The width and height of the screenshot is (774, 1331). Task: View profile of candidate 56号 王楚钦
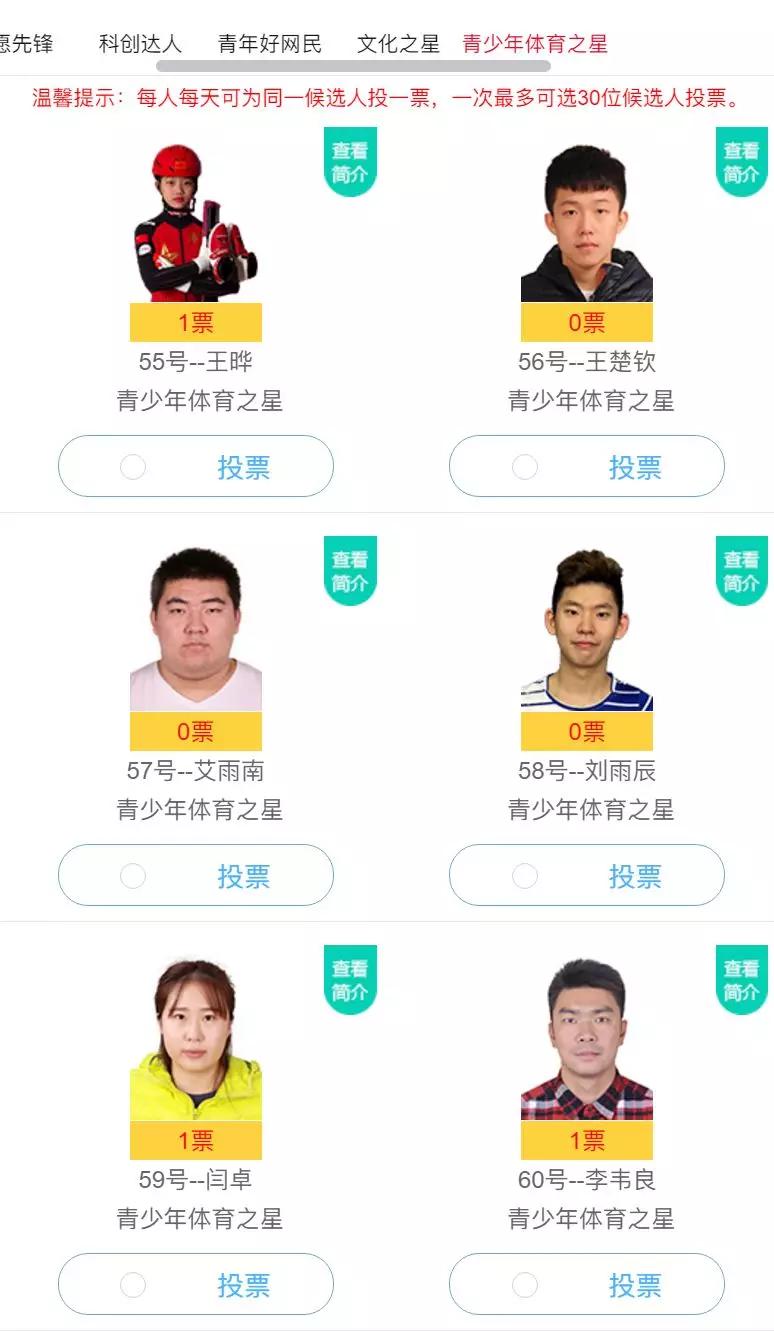click(741, 162)
